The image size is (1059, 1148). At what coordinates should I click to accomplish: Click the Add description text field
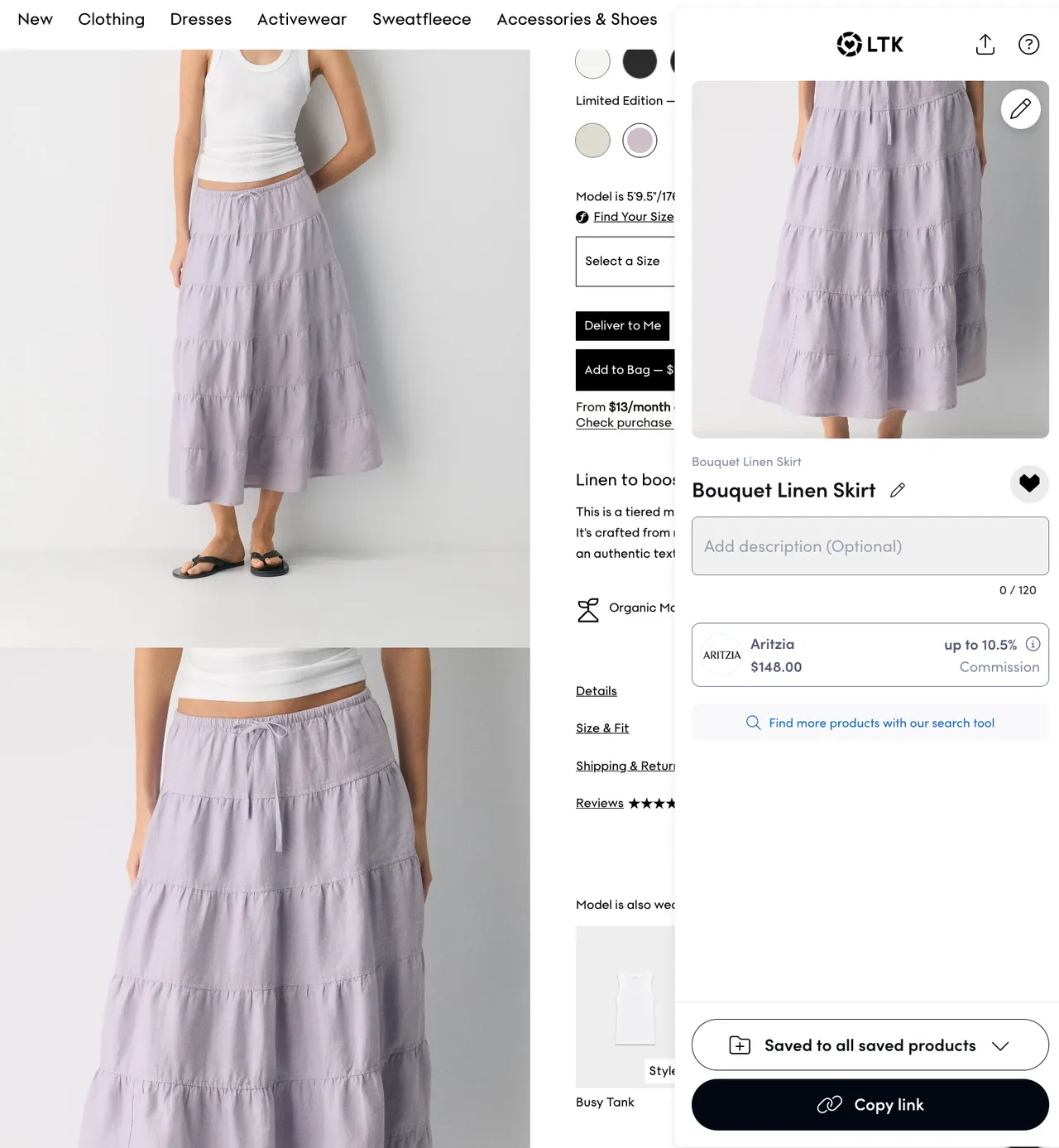coord(870,546)
